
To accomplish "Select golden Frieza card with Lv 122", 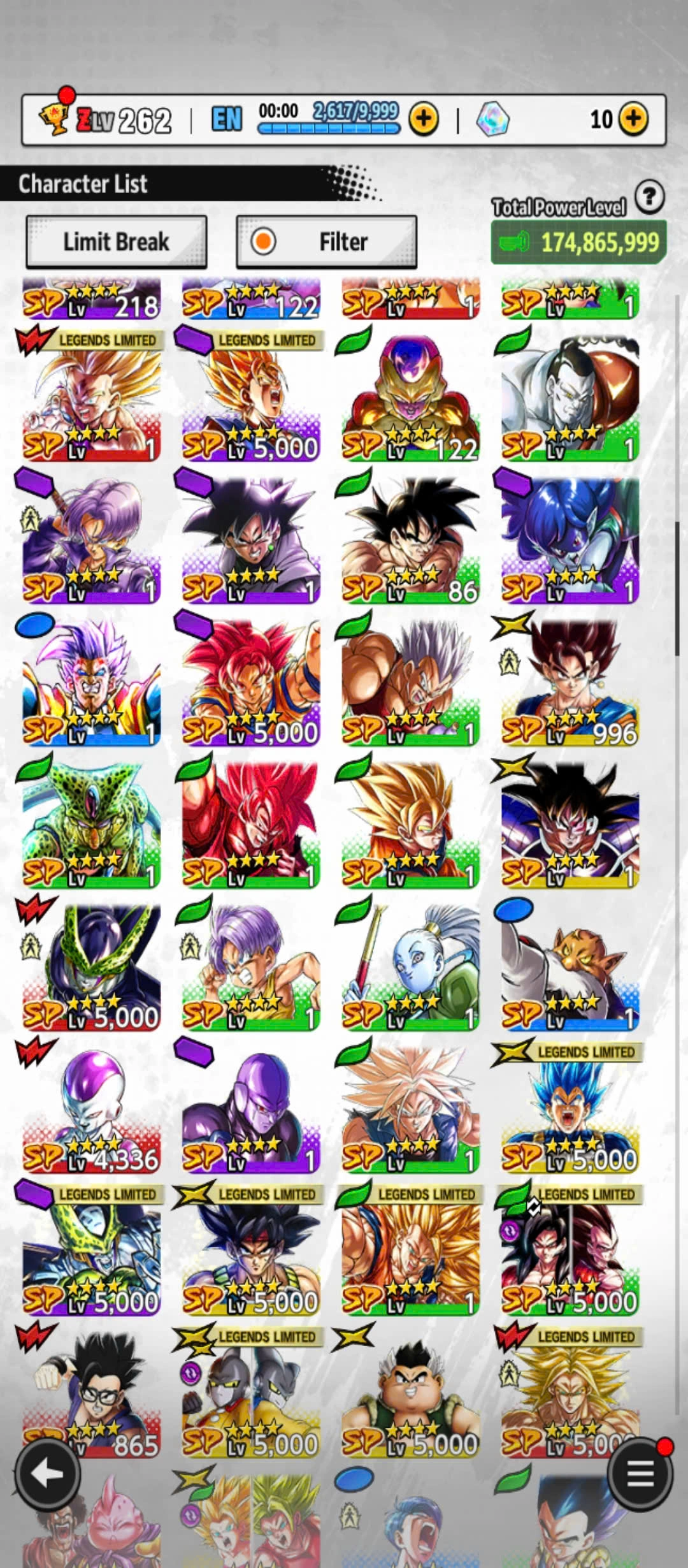I will (410, 395).
